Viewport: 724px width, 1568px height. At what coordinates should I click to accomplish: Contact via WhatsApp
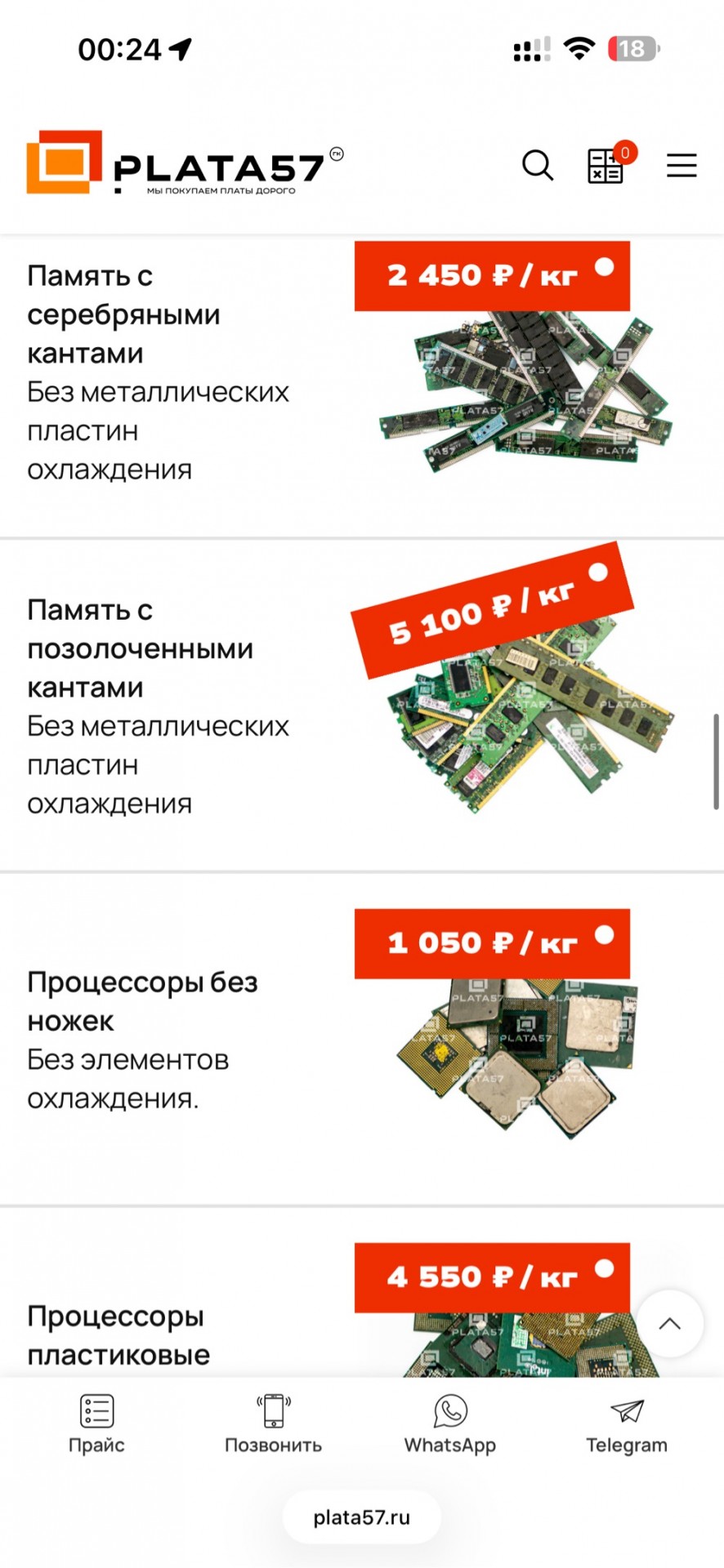tap(450, 1424)
